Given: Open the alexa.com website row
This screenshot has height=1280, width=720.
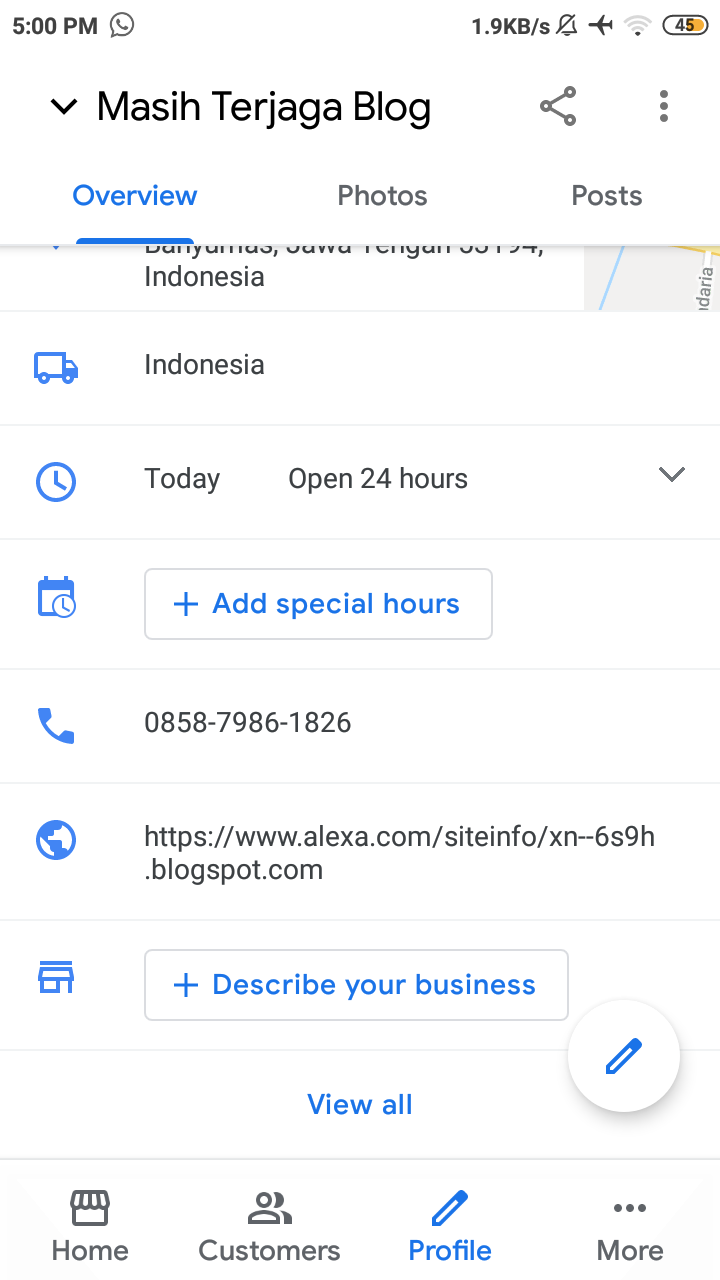Looking at the screenshot, I should coord(360,852).
